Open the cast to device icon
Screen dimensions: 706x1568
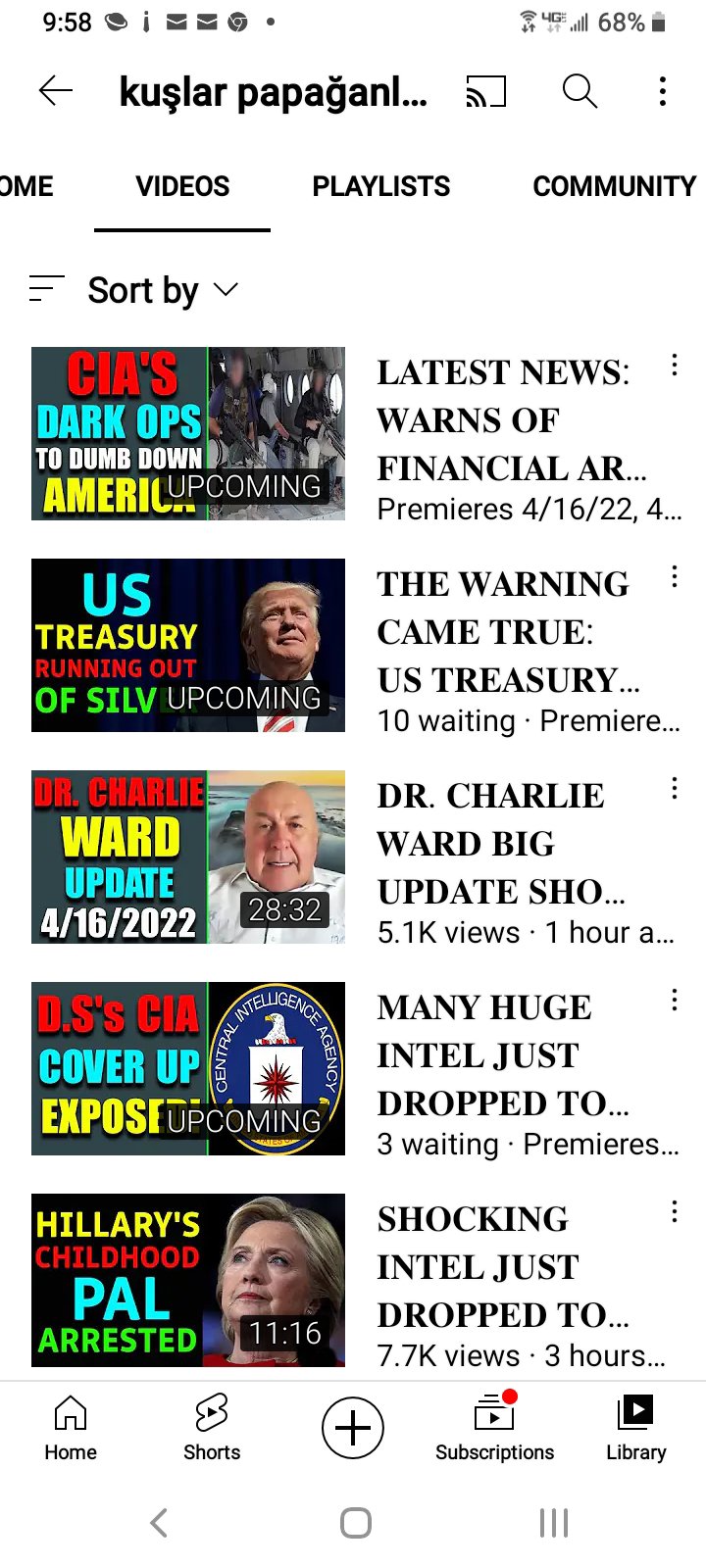[x=485, y=92]
